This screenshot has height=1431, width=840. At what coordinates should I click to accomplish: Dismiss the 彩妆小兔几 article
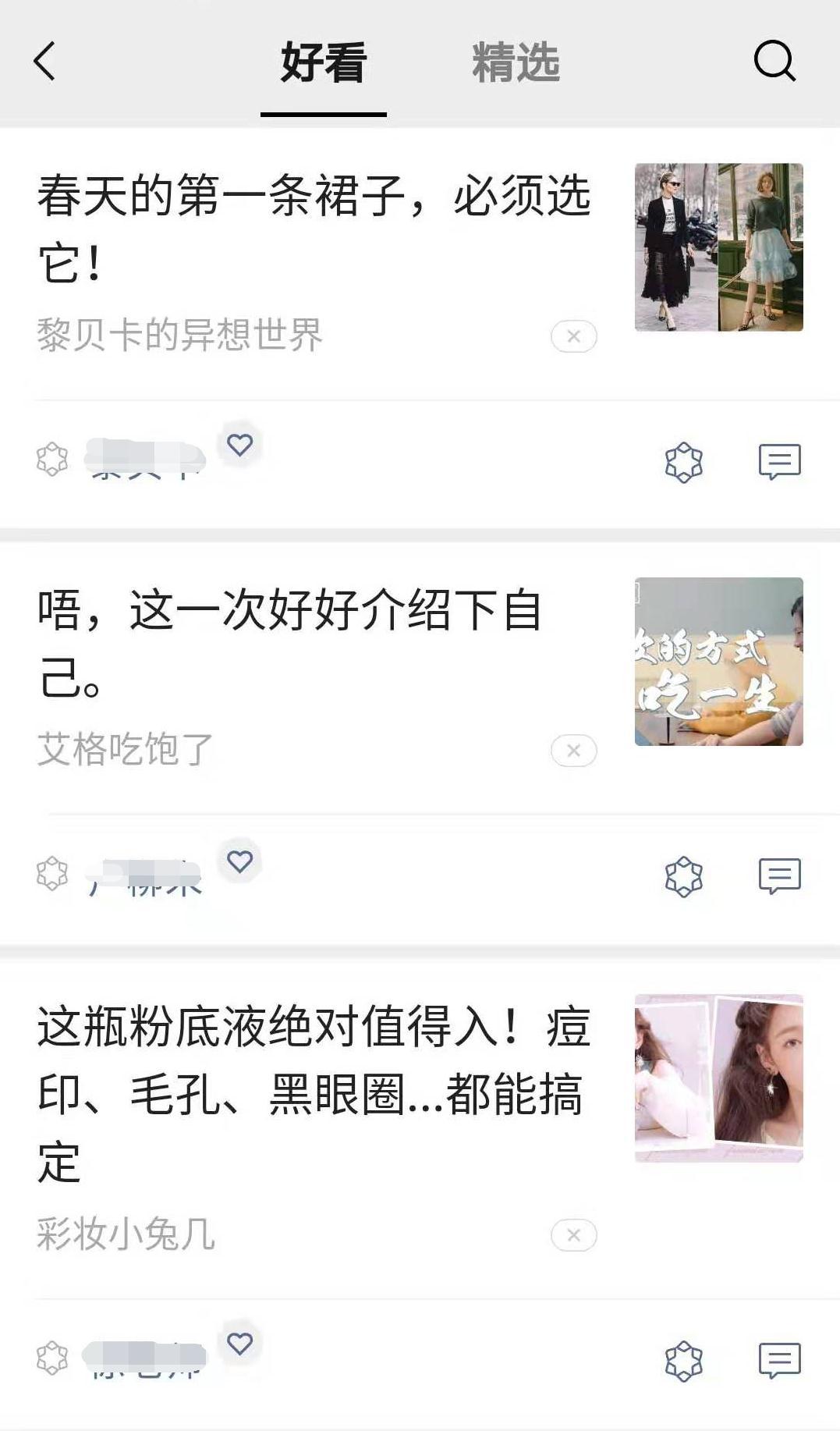click(573, 1235)
